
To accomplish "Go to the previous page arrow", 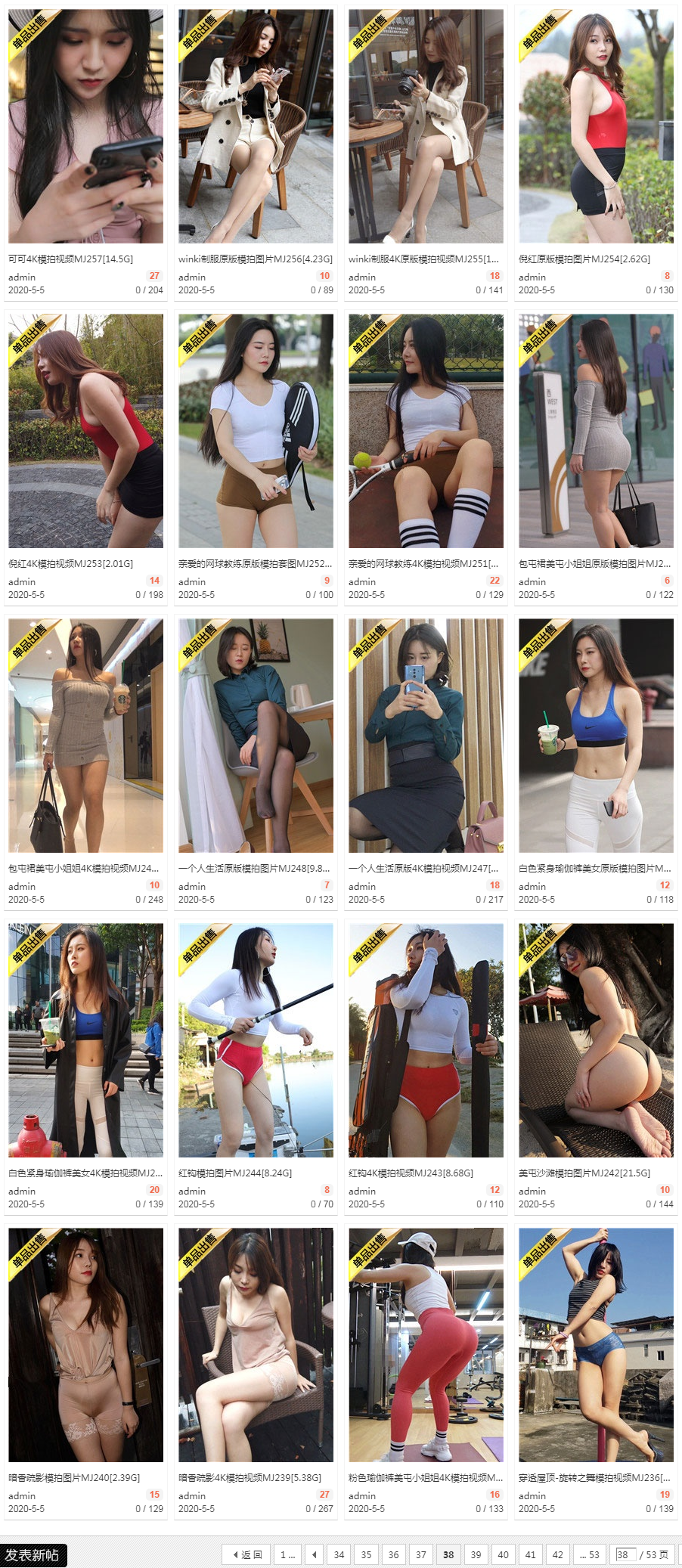I will (x=315, y=1554).
